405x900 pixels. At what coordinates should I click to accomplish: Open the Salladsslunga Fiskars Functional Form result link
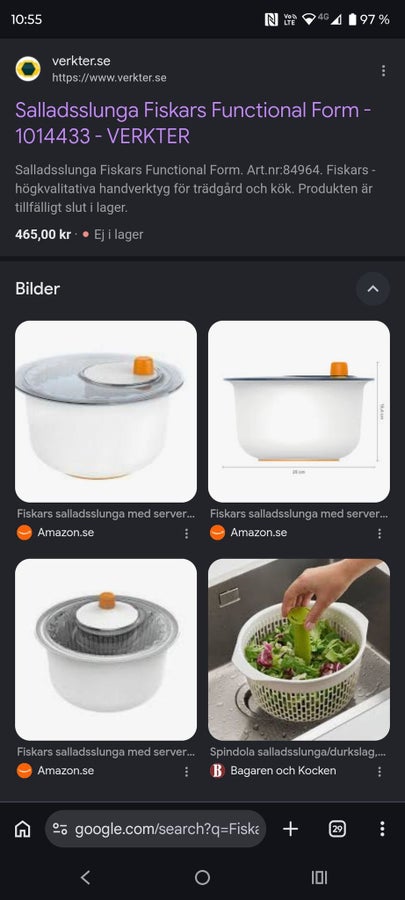[193, 123]
